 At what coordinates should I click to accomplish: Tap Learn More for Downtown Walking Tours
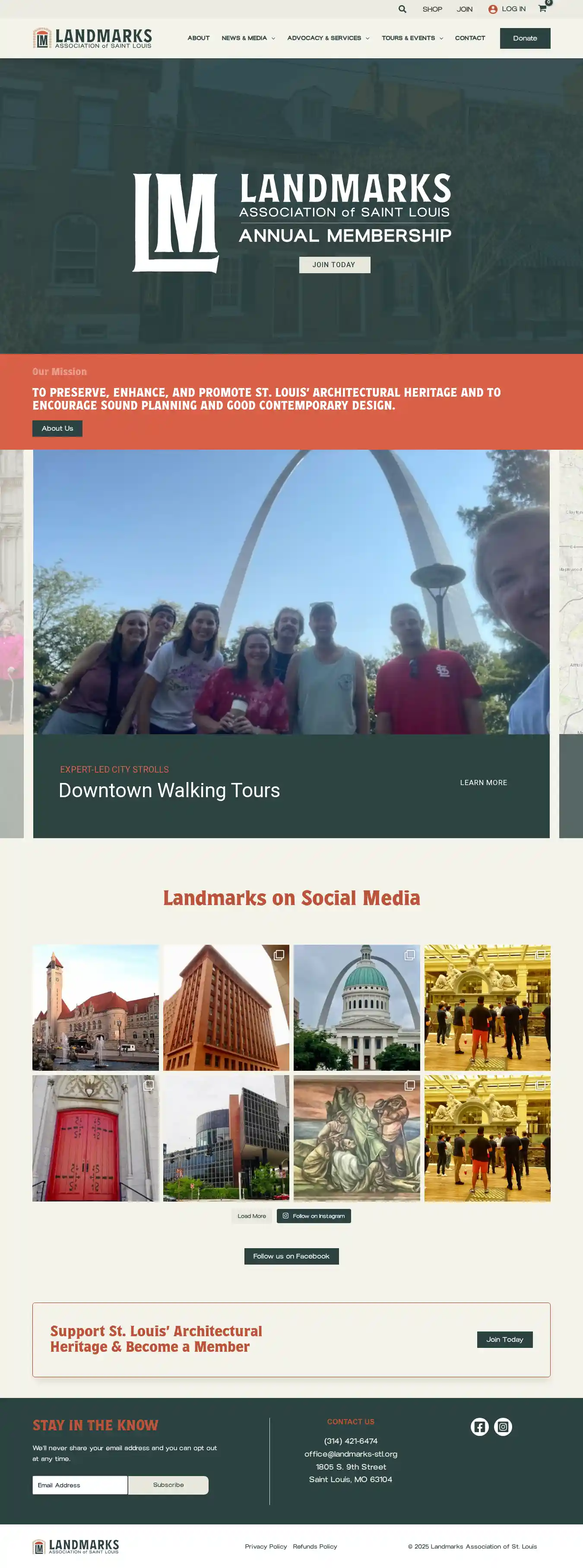[483, 783]
